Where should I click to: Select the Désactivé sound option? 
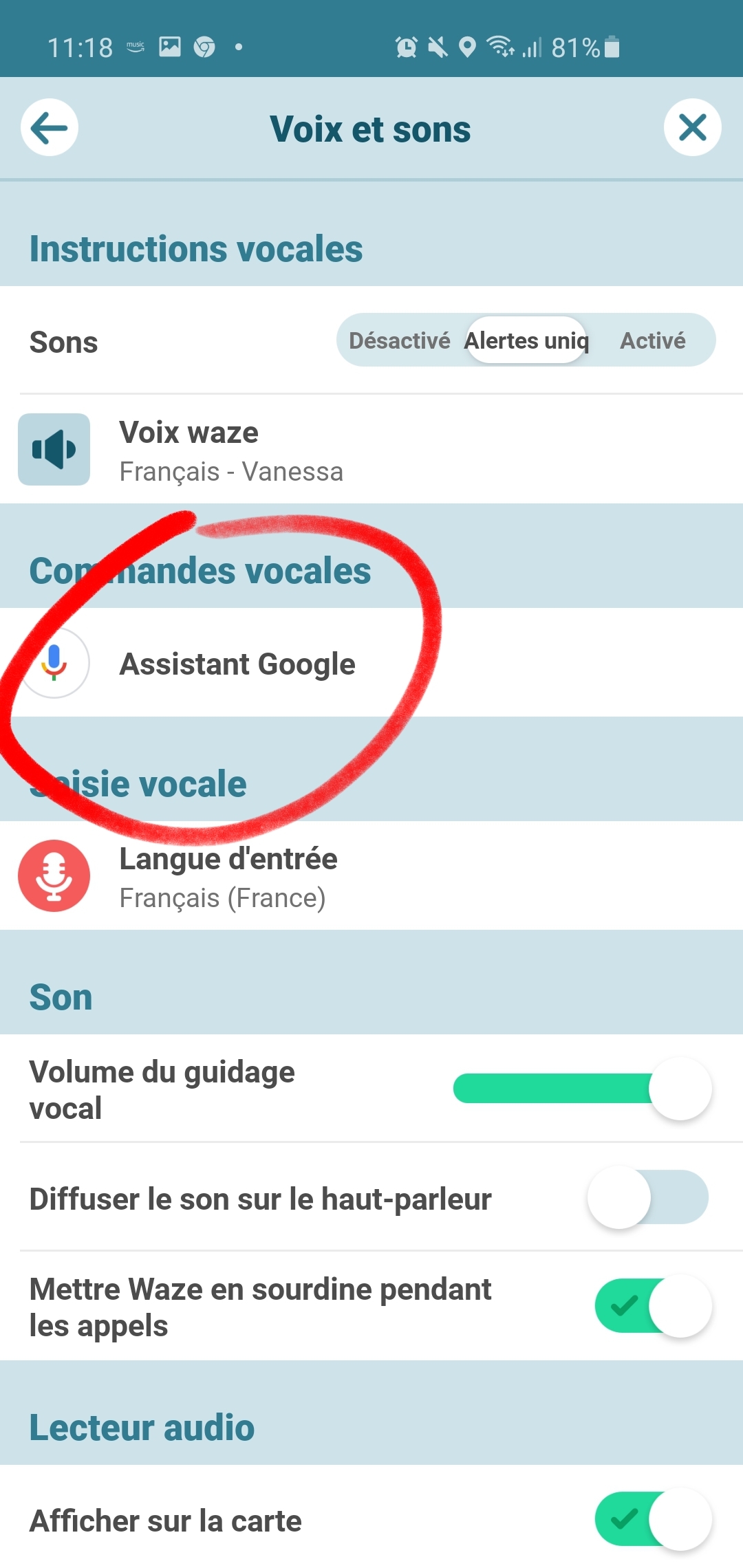click(x=400, y=340)
